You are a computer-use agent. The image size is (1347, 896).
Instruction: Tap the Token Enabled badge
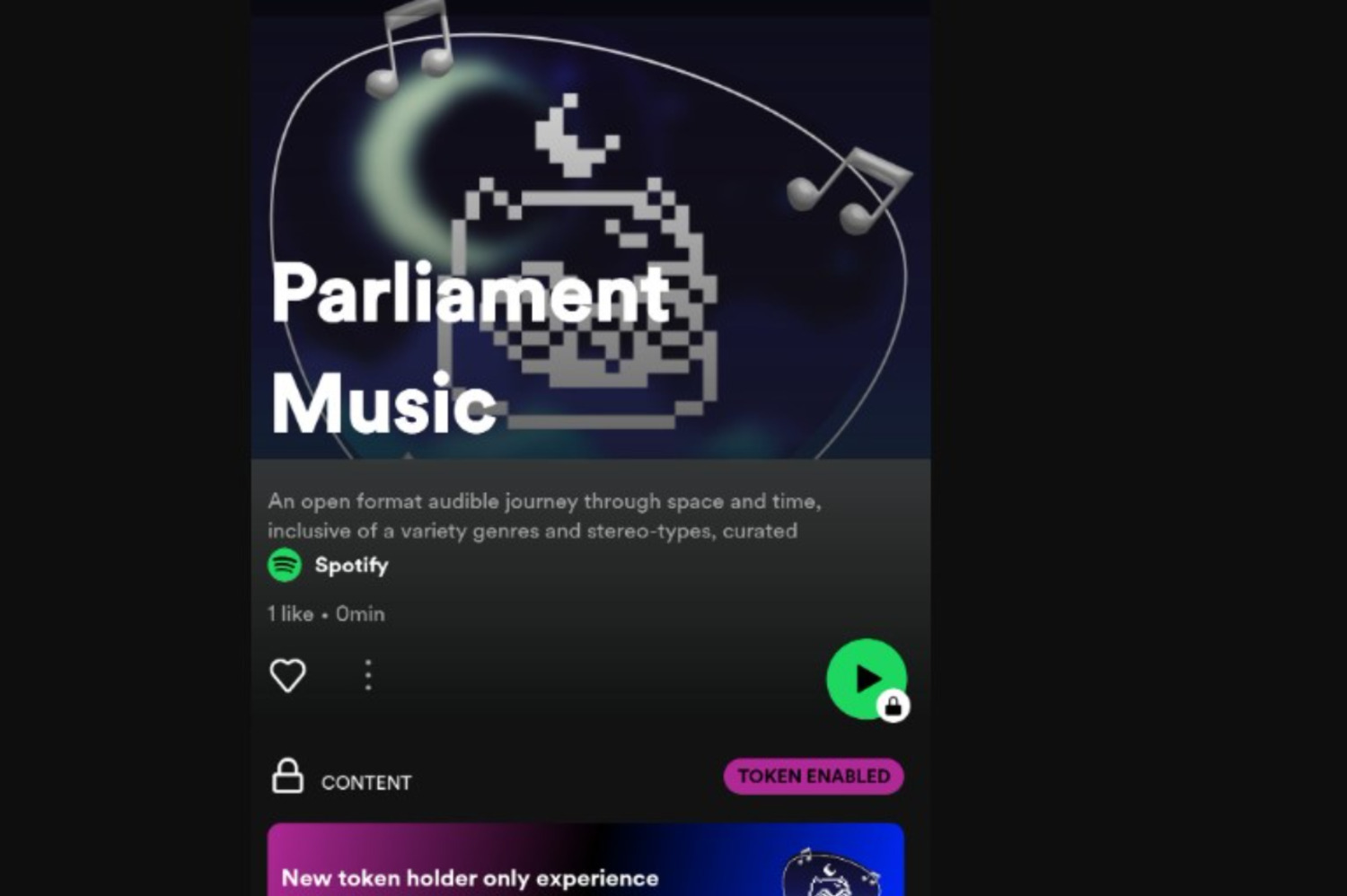(x=814, y=777)
